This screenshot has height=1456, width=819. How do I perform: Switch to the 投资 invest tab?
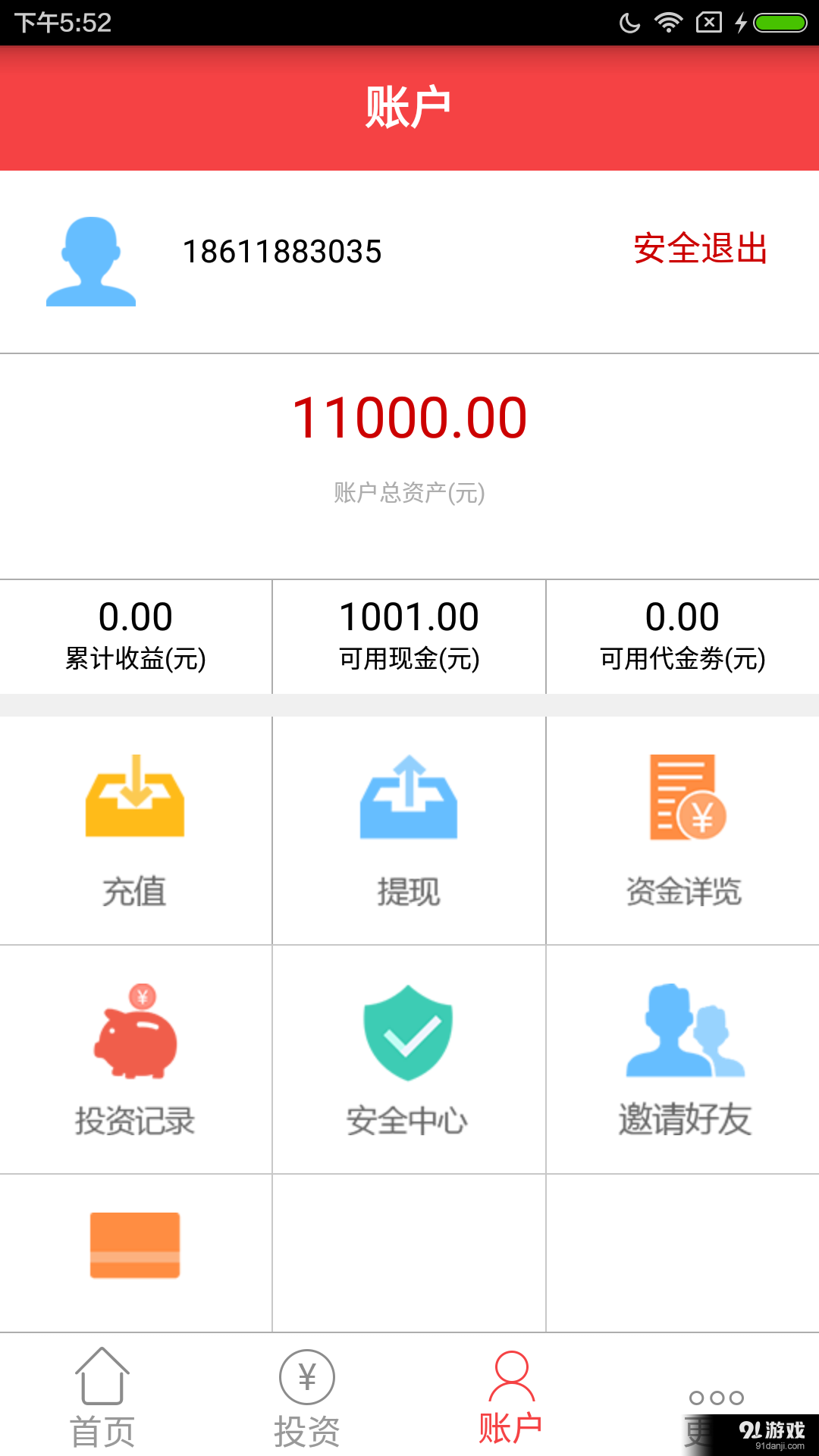(307, 1403)
